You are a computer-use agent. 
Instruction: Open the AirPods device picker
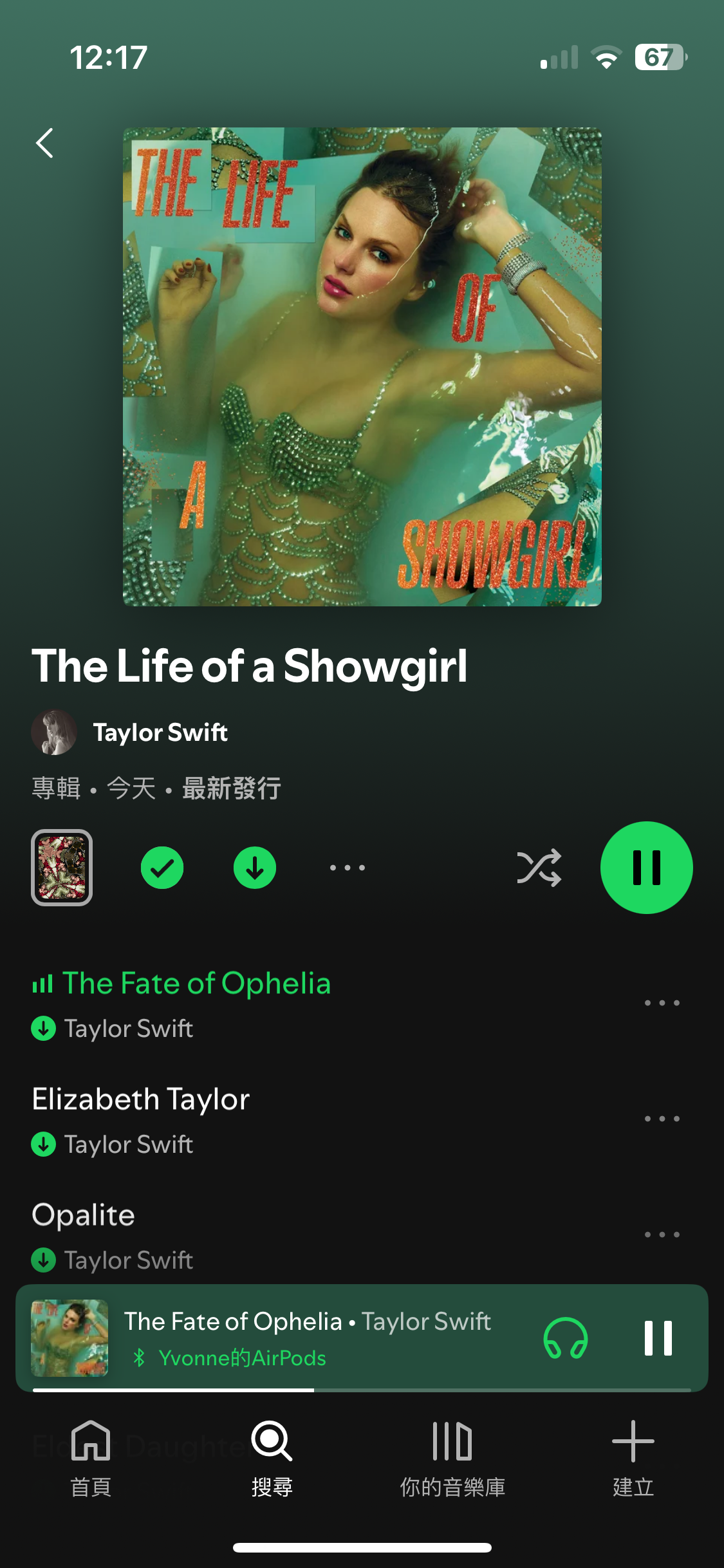click(566, 1338)
